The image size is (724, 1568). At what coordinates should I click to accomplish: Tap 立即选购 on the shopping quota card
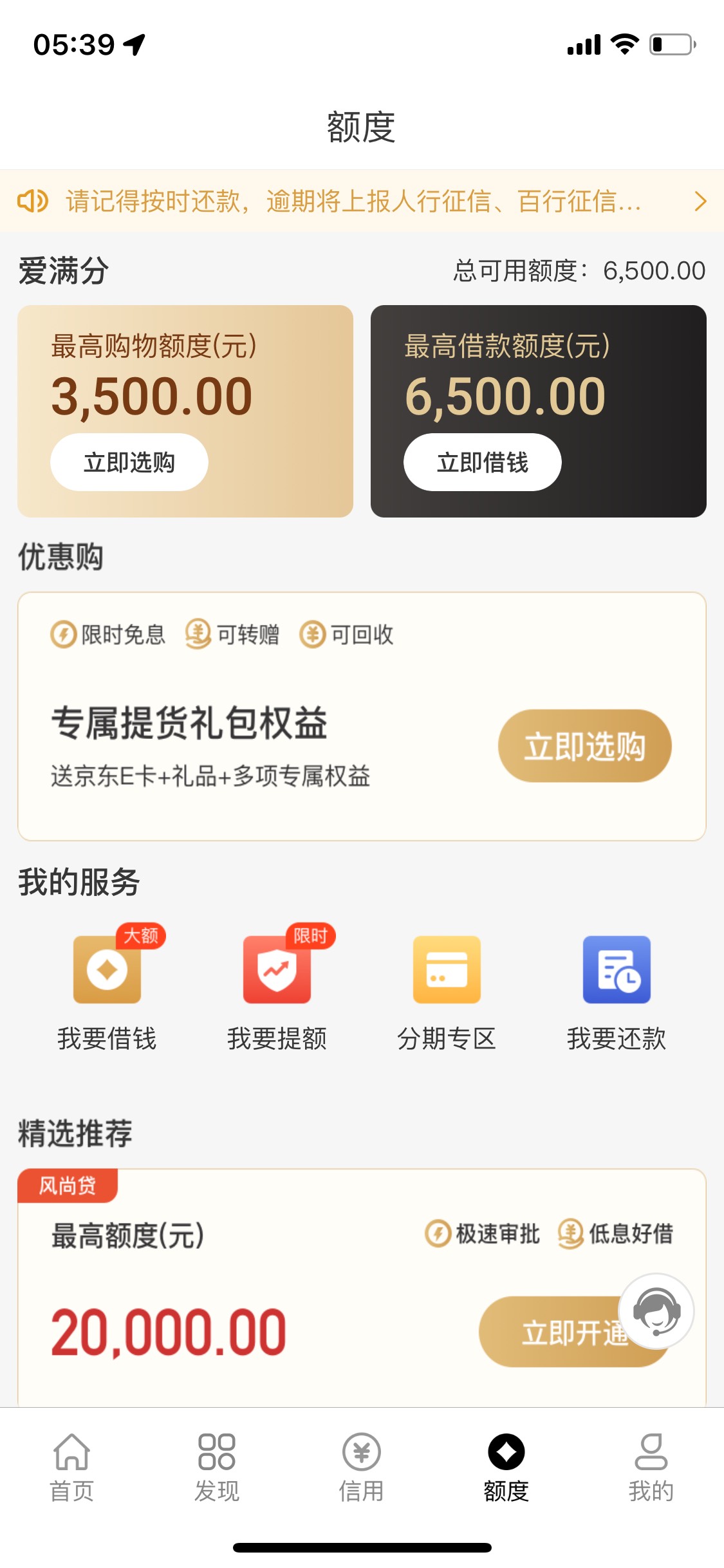129,462
